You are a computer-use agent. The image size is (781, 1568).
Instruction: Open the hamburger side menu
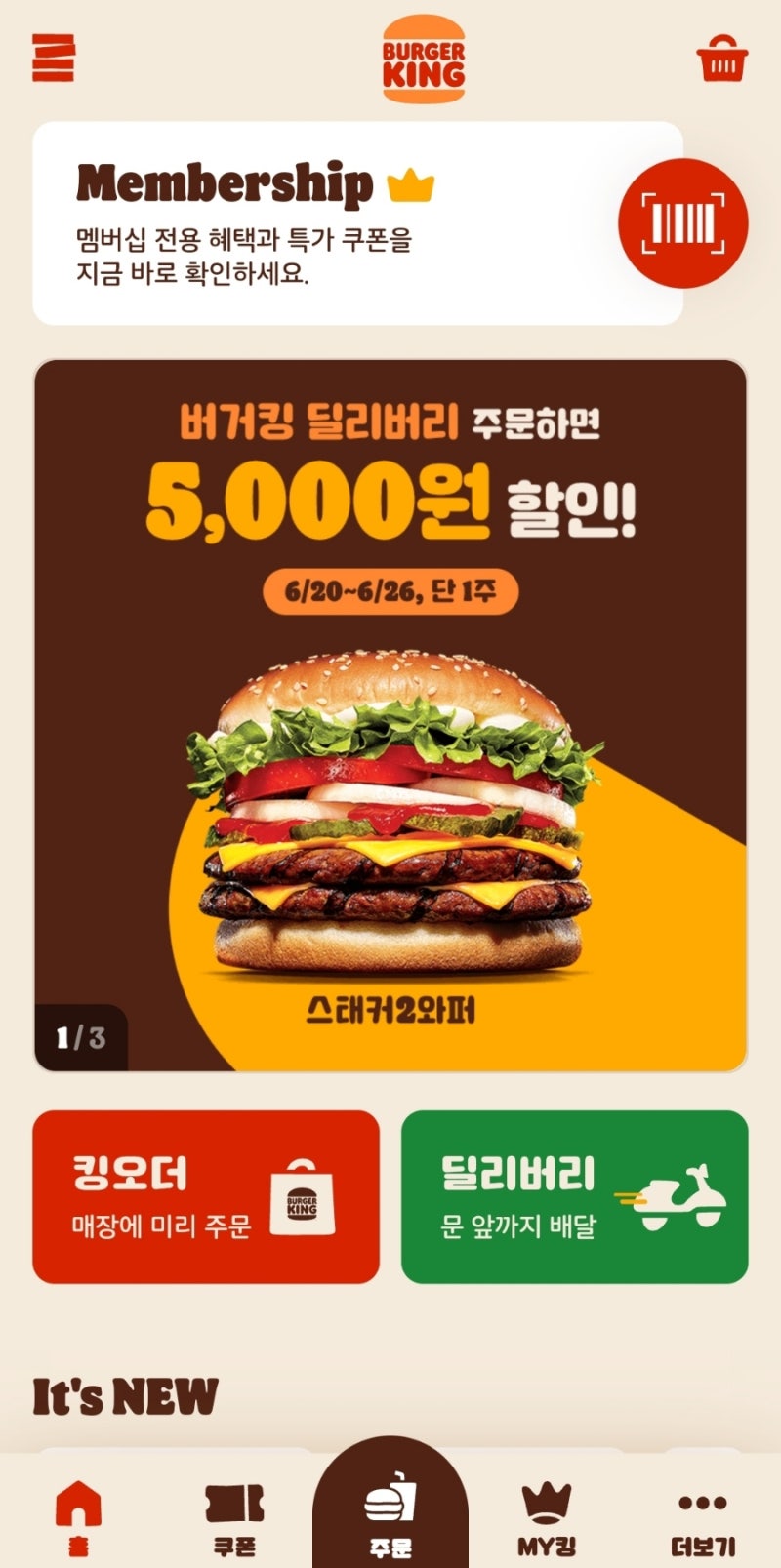click(x=53, y=58)
